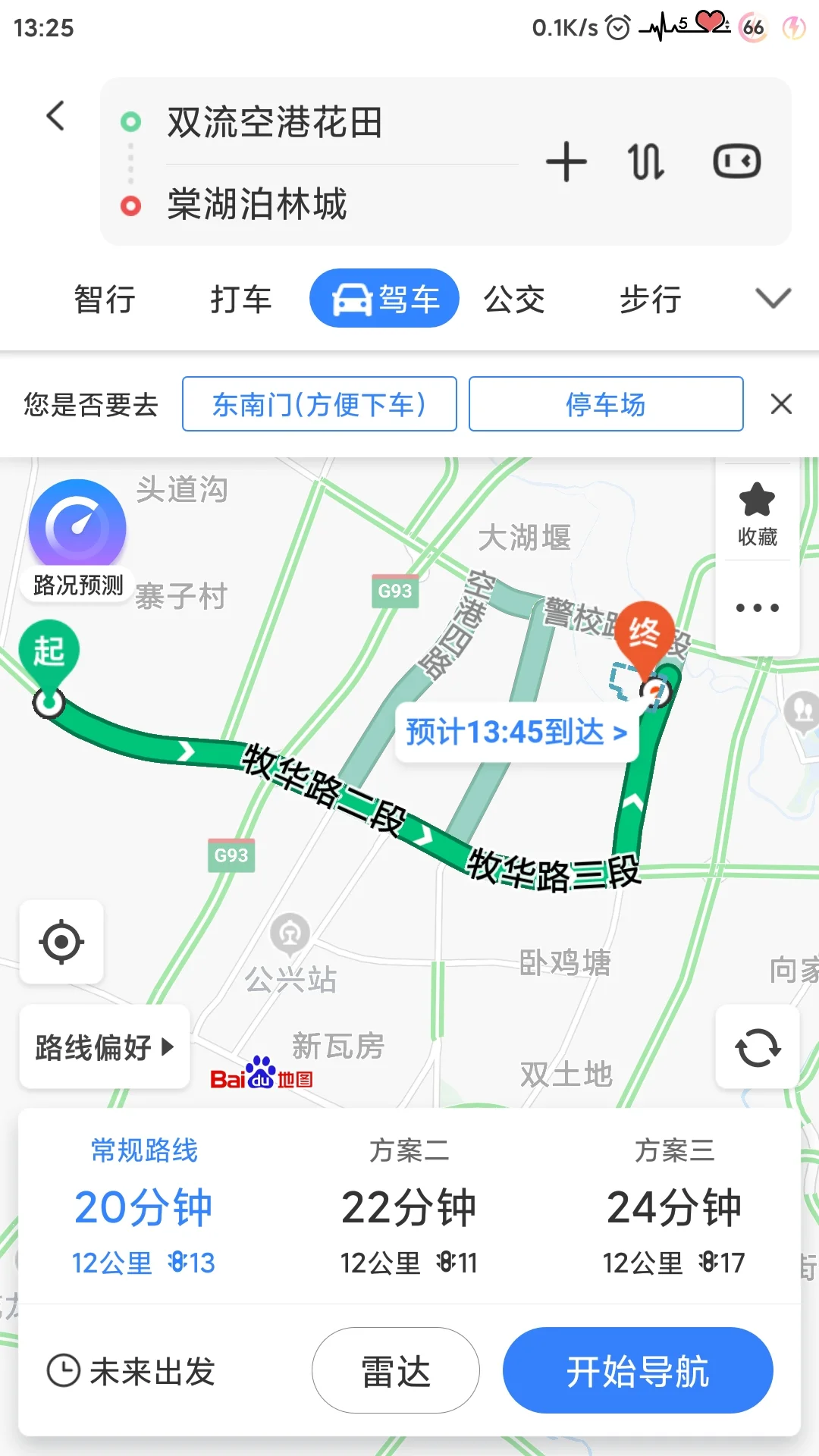Choose 停车场 as destination suggestion
819x1456 pixels.
coord(606,404)
